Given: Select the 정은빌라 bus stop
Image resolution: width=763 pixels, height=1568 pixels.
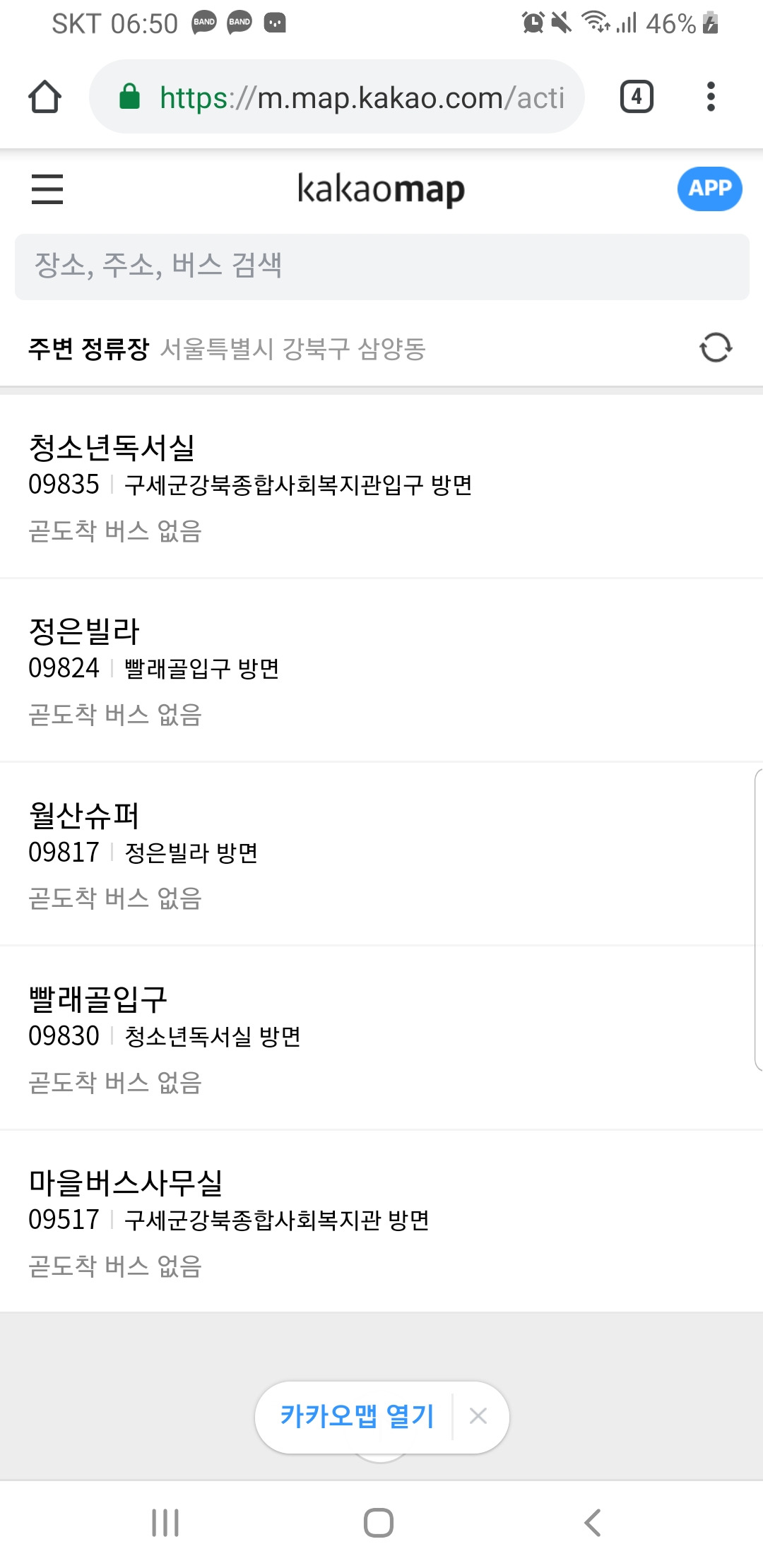Looking at the screenshot, I should point(381,670).
